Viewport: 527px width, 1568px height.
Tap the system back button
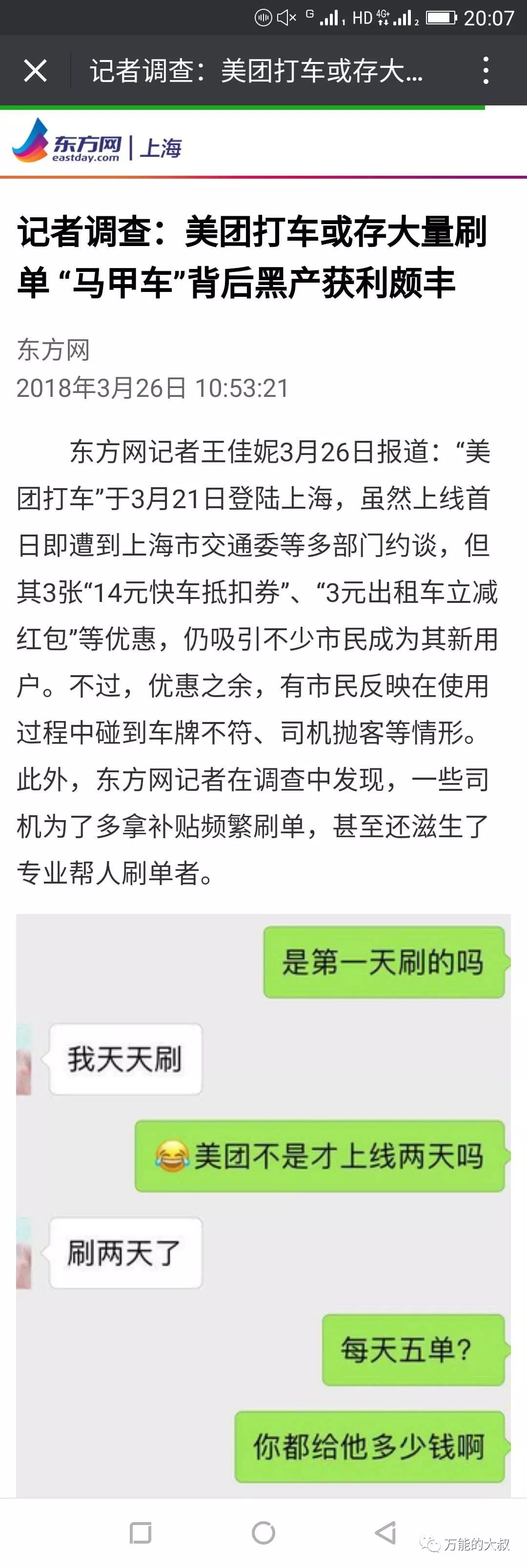pyautogui.click(x=385, y=1532)
